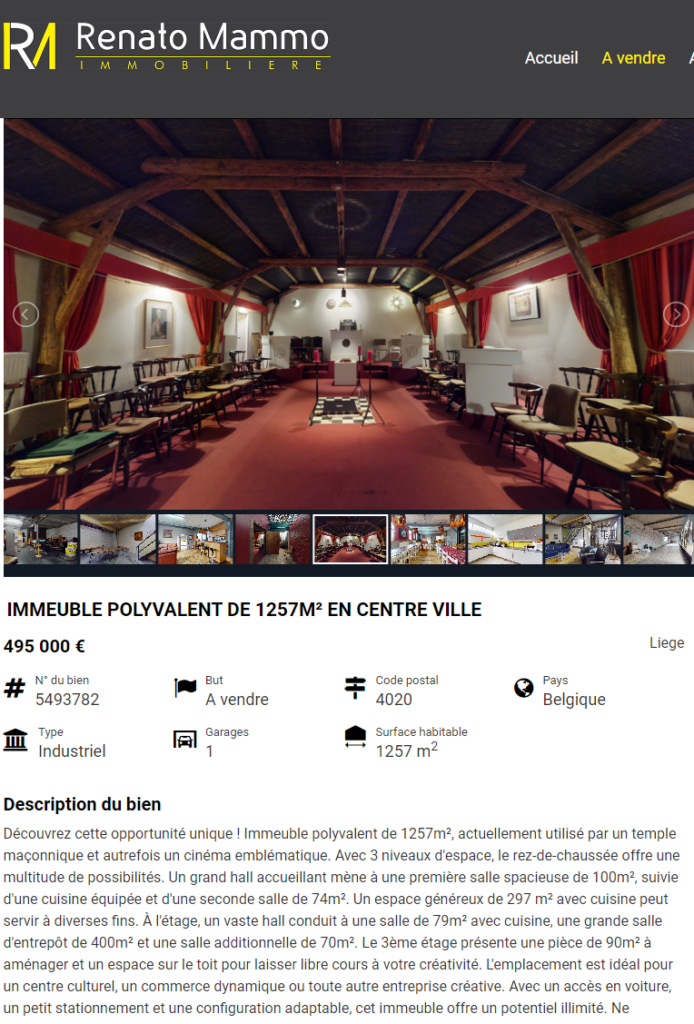Open the last thumbnail in the photo strip
Screen dimensions: 694x1024
[660, 540]
